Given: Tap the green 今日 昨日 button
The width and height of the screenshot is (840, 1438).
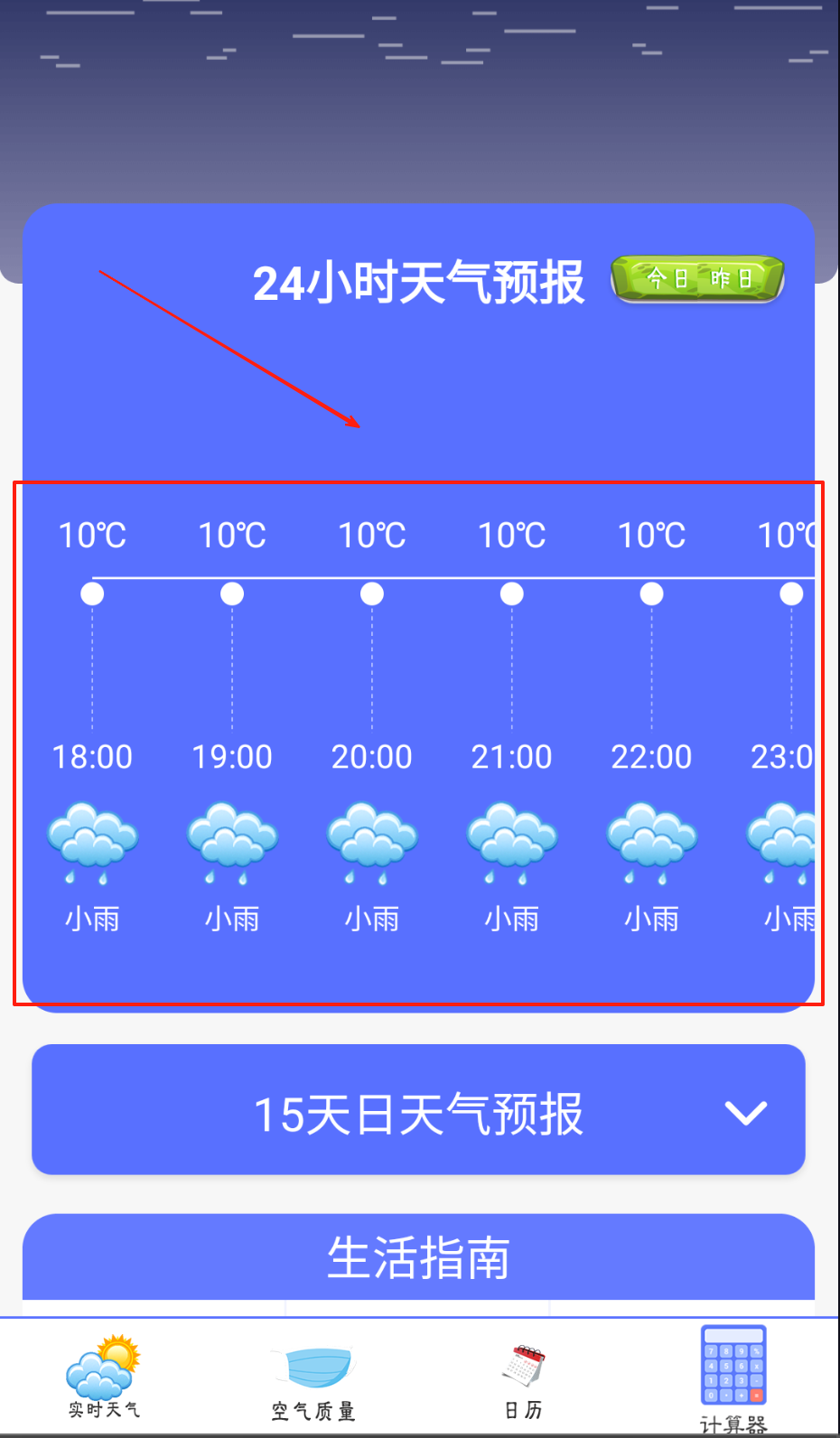Looking at the screenshot, I should coord(697,279).
